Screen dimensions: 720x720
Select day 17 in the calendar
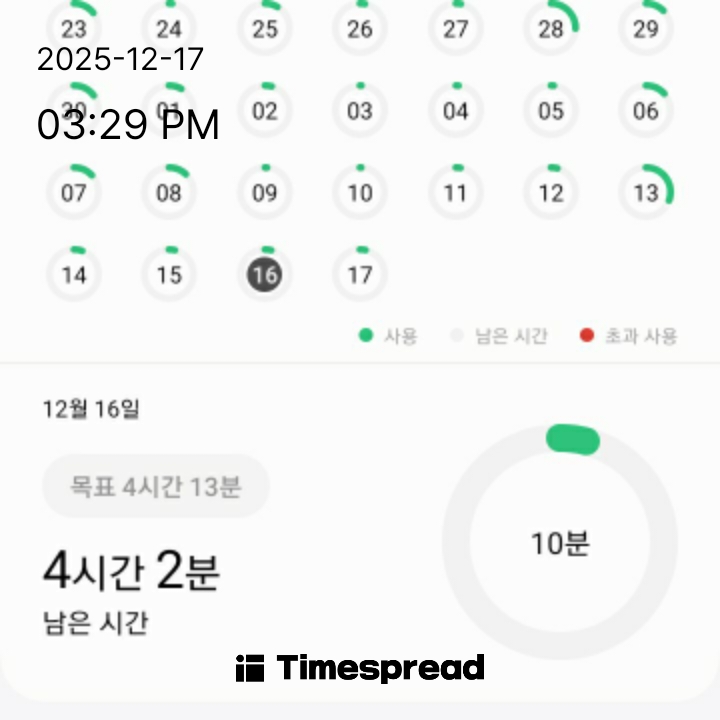360,274
